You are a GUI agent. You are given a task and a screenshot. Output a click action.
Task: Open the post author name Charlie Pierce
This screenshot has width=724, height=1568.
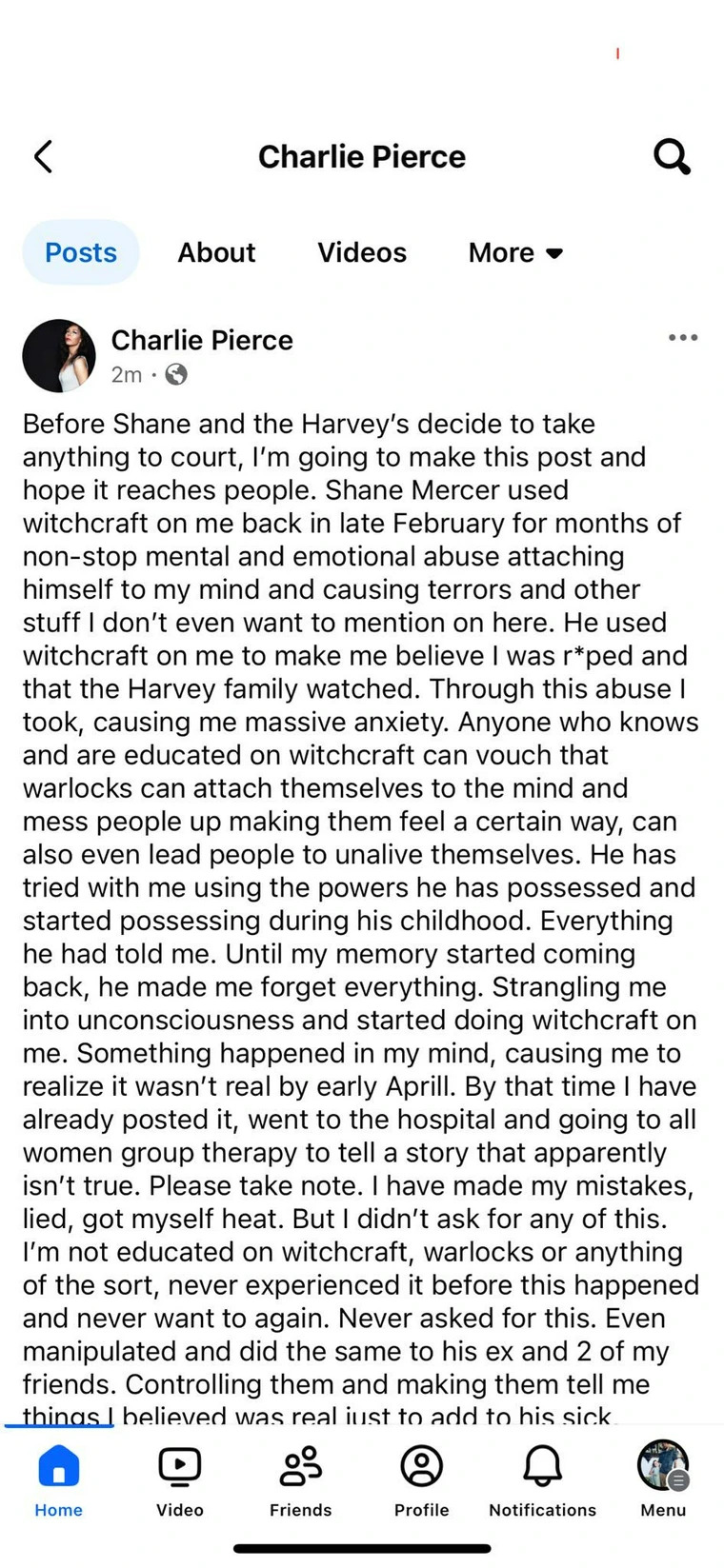click(202, 340)
